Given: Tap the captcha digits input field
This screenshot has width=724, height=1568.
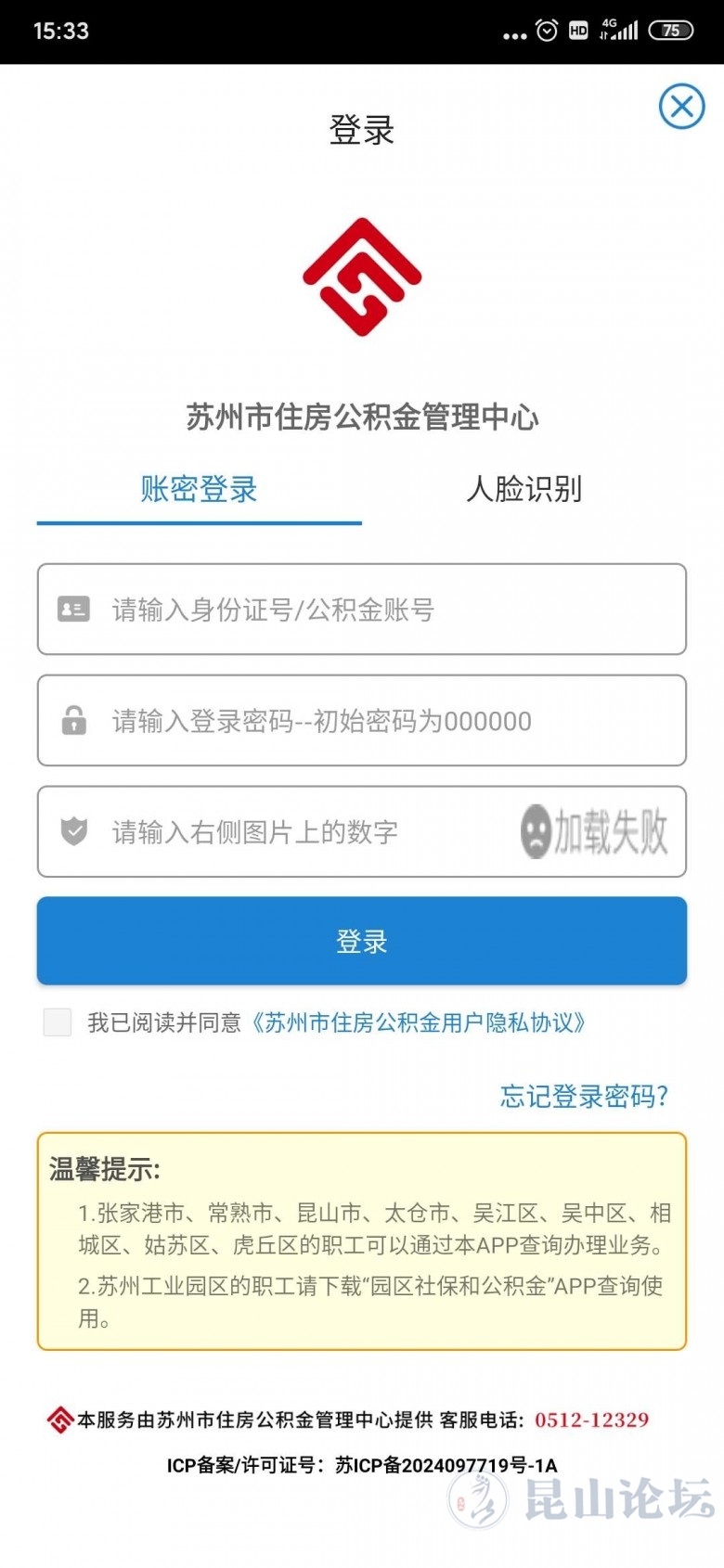Looking at the screenshot, I should (306, 832).
